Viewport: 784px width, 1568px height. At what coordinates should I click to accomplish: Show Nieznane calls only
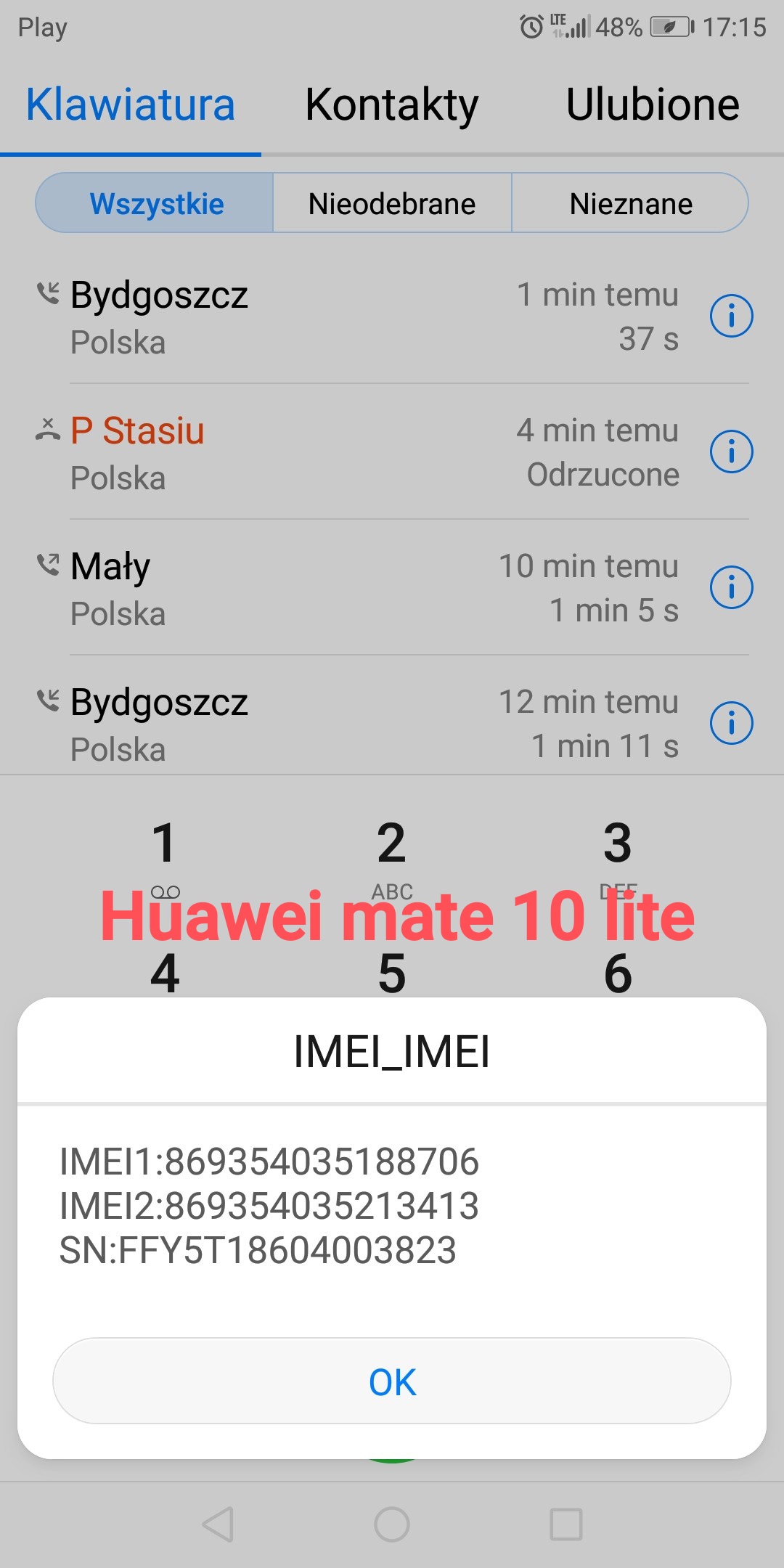(630, 203)
